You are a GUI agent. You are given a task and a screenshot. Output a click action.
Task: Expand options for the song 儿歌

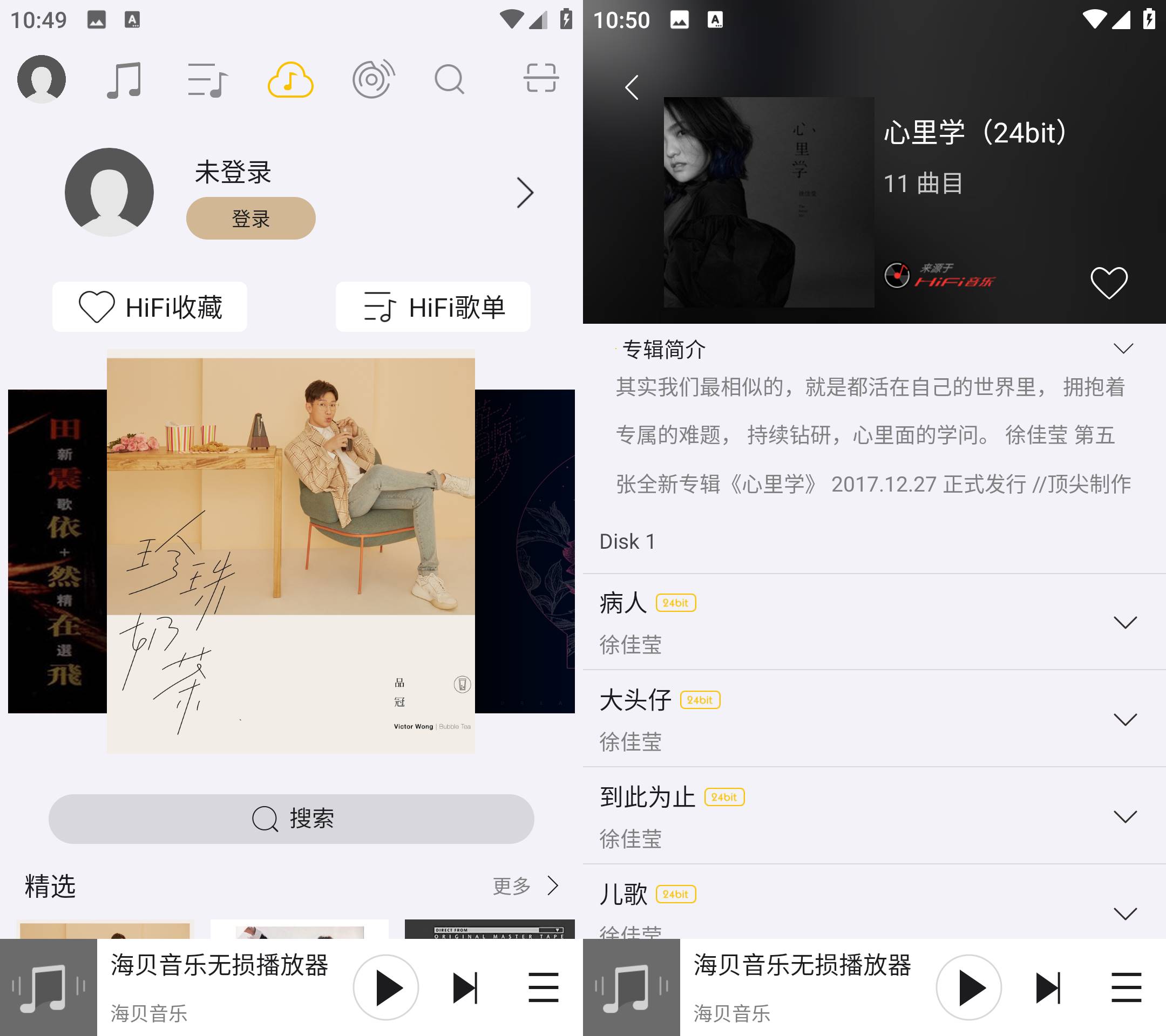1125,914
